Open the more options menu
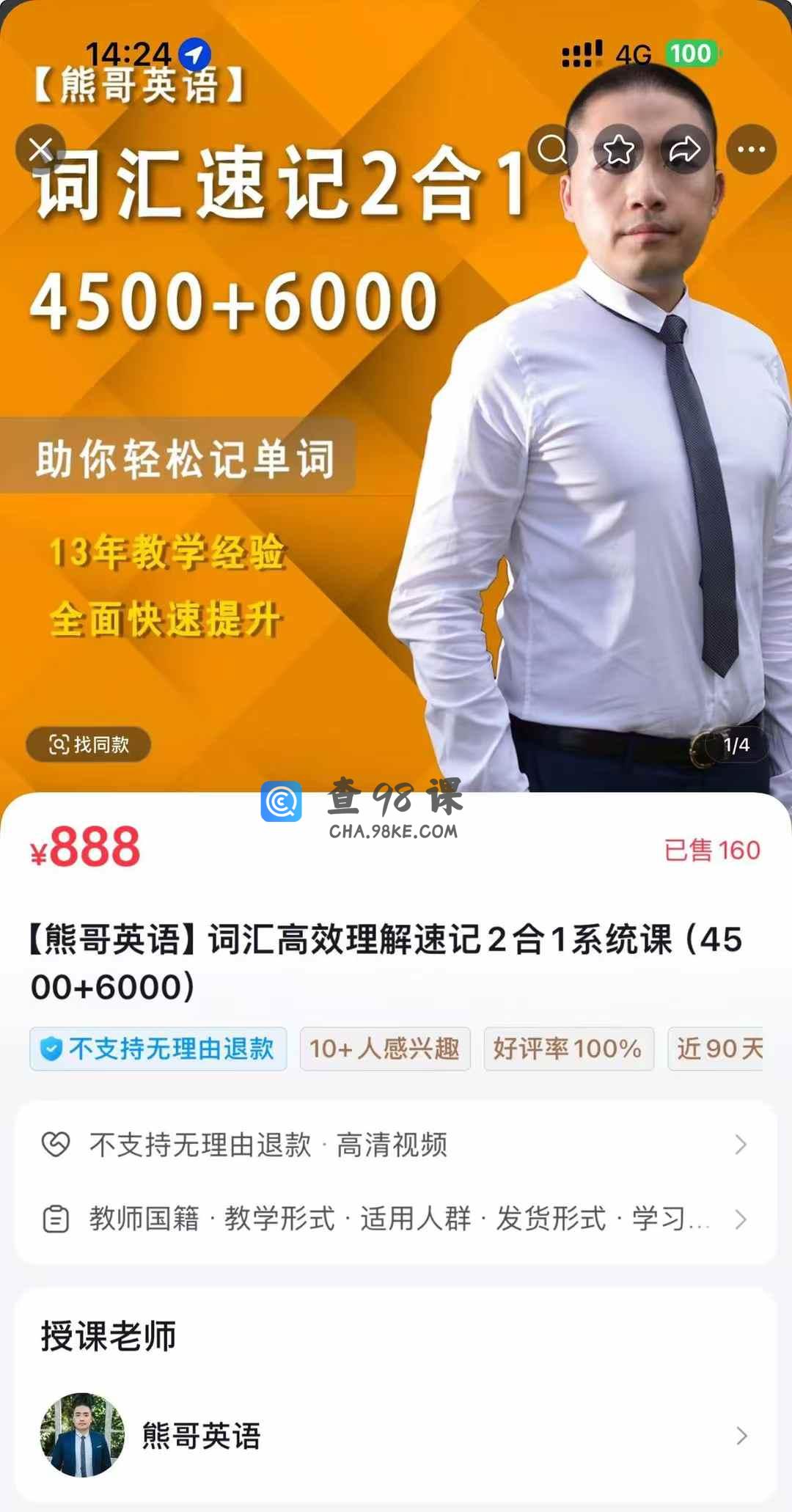Screen dimensions: 792x1512 [x=751, y=150]
